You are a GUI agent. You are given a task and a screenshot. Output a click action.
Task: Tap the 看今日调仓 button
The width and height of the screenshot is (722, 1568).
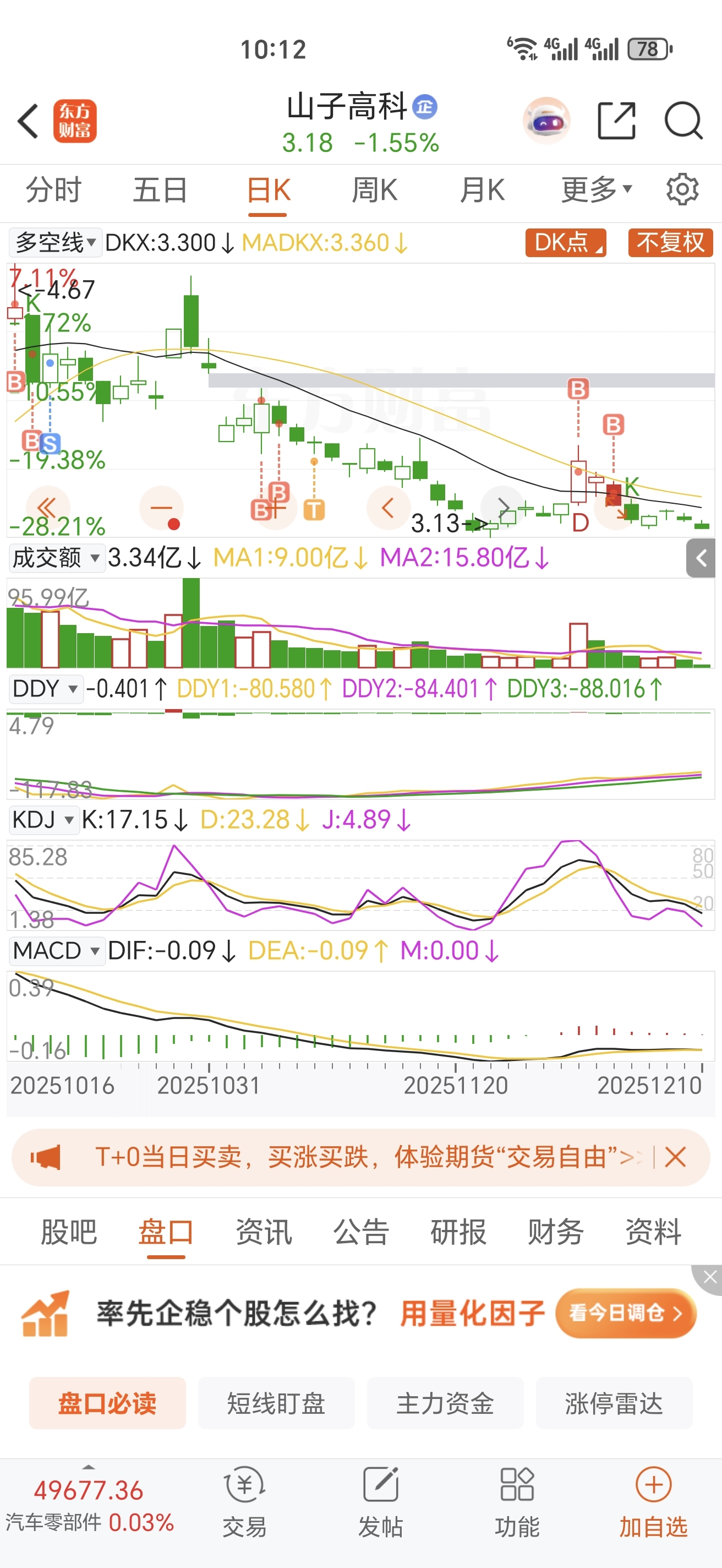click(625, 1313)
